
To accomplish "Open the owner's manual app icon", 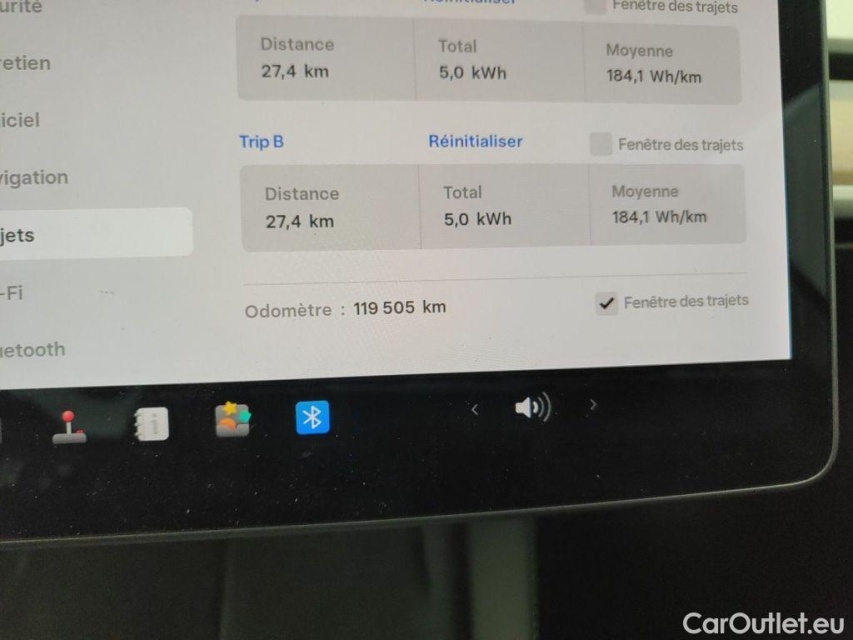I will (x=151, y=426).
